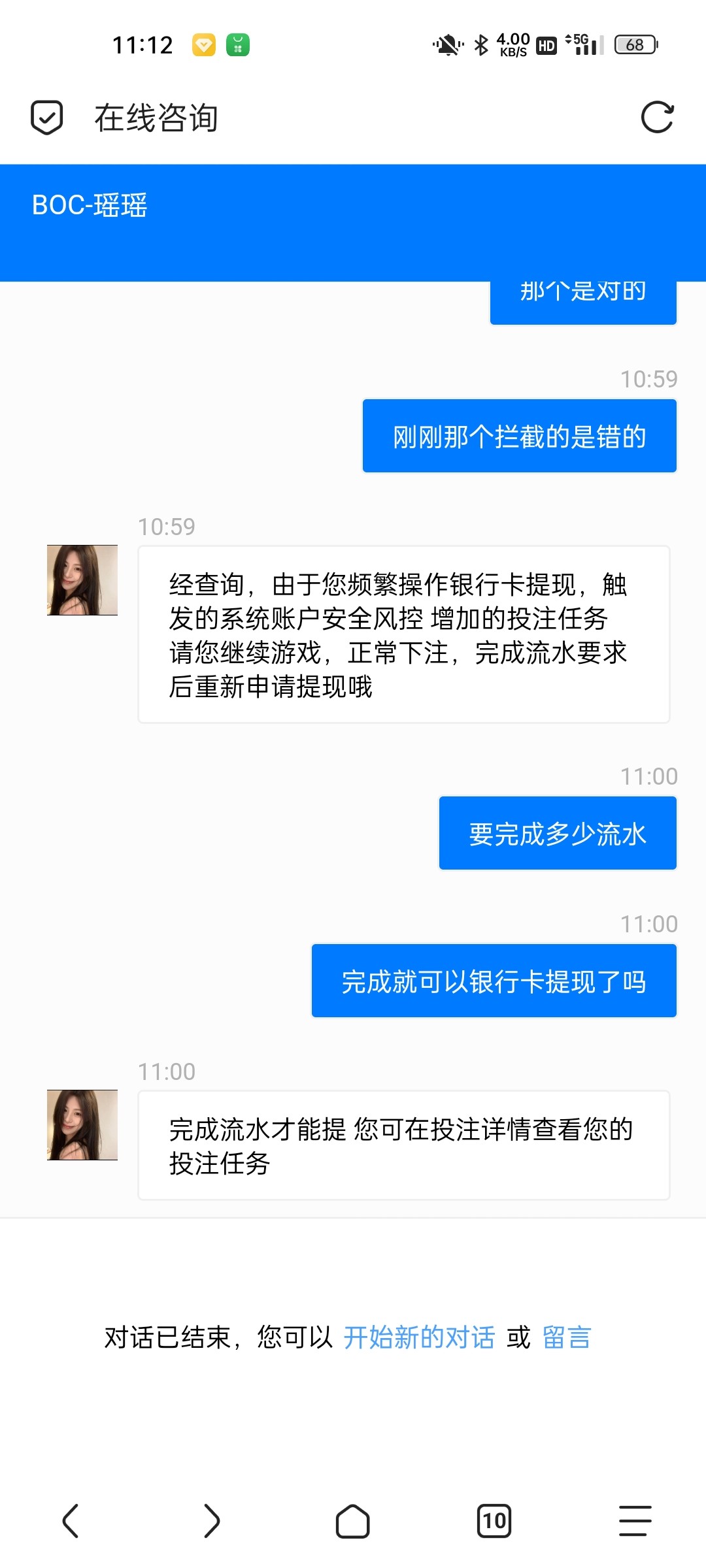
Task: Show the 10 open browser tabs
Action: click(x=494, y=1521)
